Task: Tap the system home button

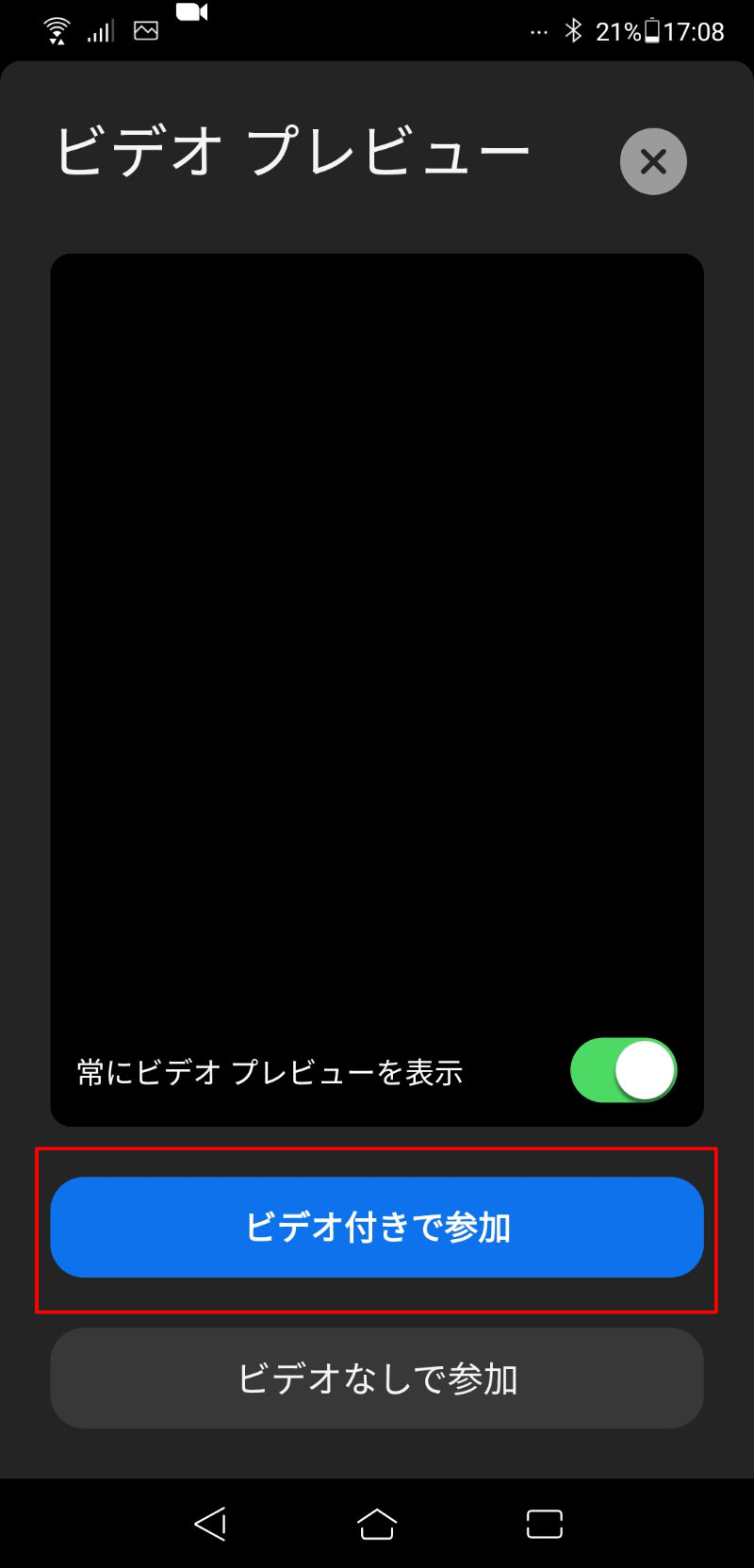Action: point(377,1524)
